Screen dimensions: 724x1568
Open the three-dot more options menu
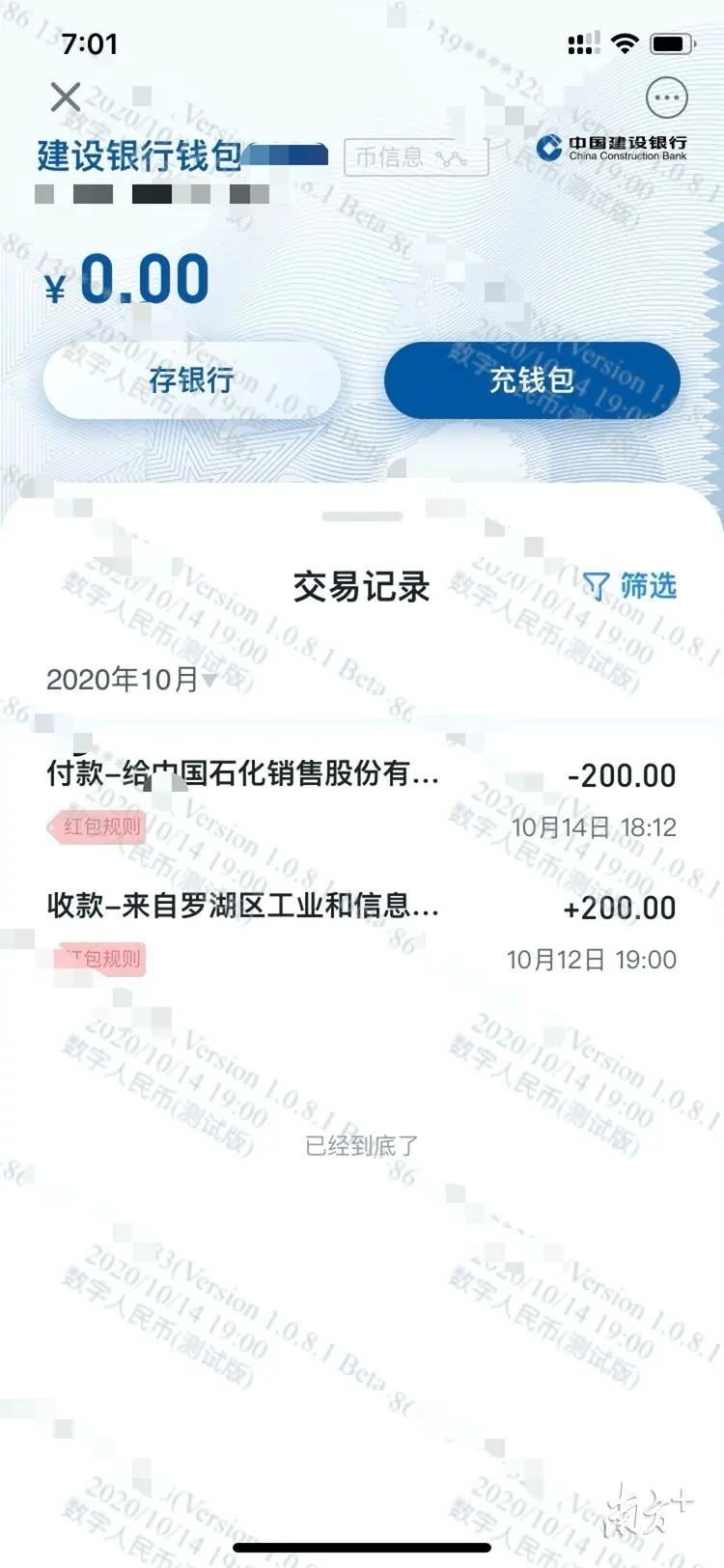click(x=666, y=98)
